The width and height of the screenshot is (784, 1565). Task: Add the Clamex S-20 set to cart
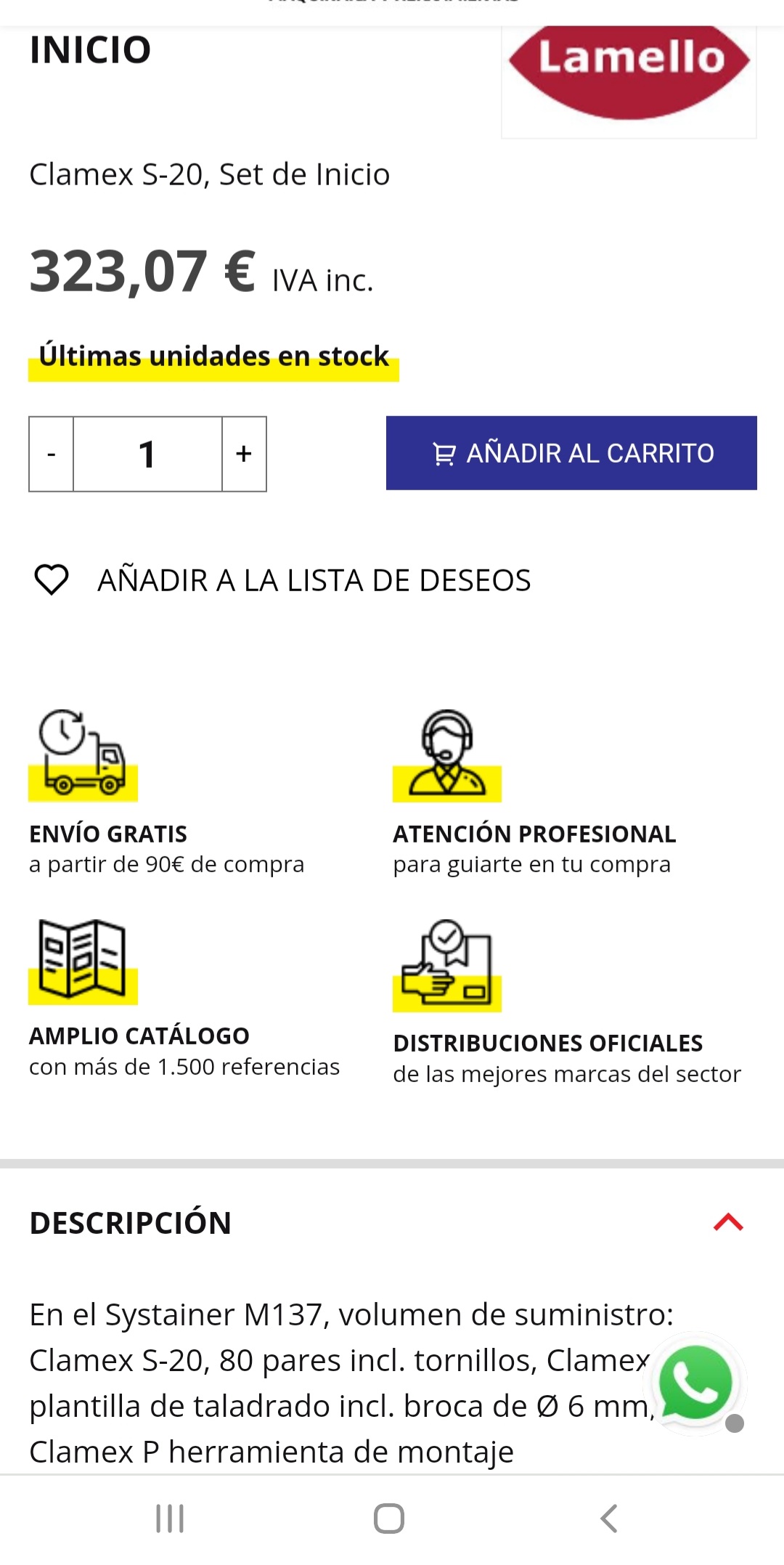click(x=571, y=453)
